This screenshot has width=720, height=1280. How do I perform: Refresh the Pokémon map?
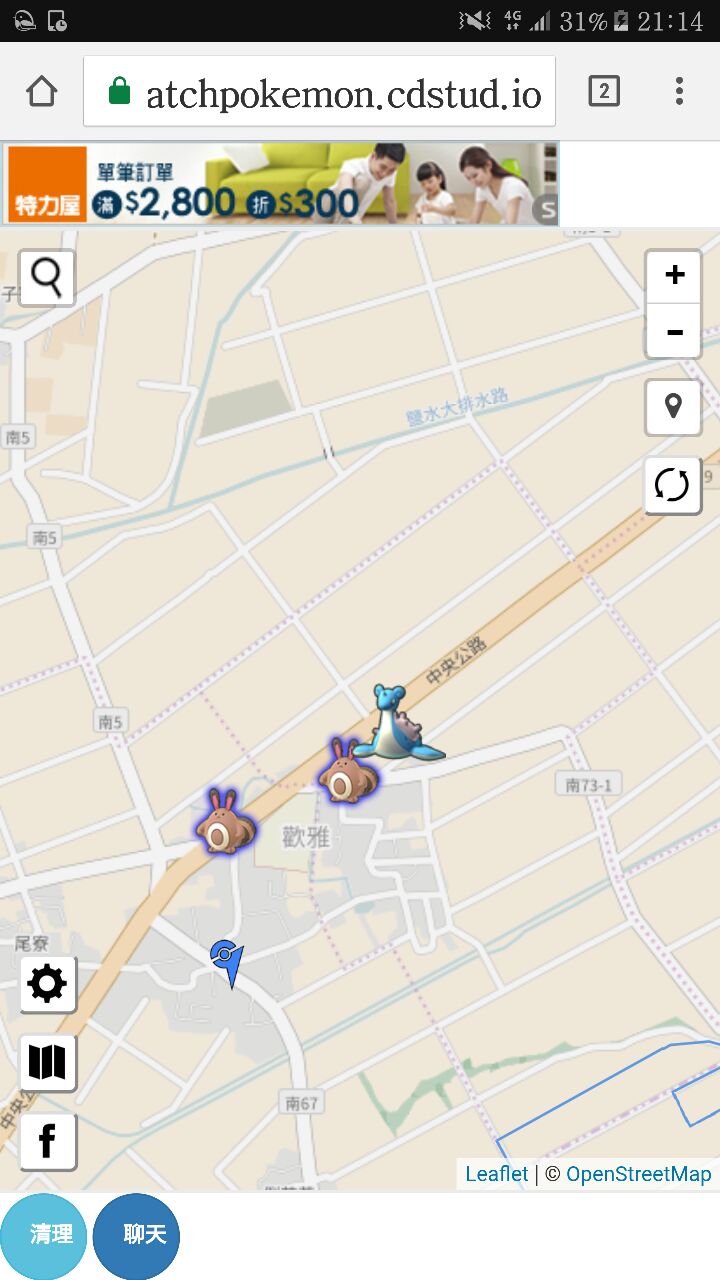tap(672, 485)
